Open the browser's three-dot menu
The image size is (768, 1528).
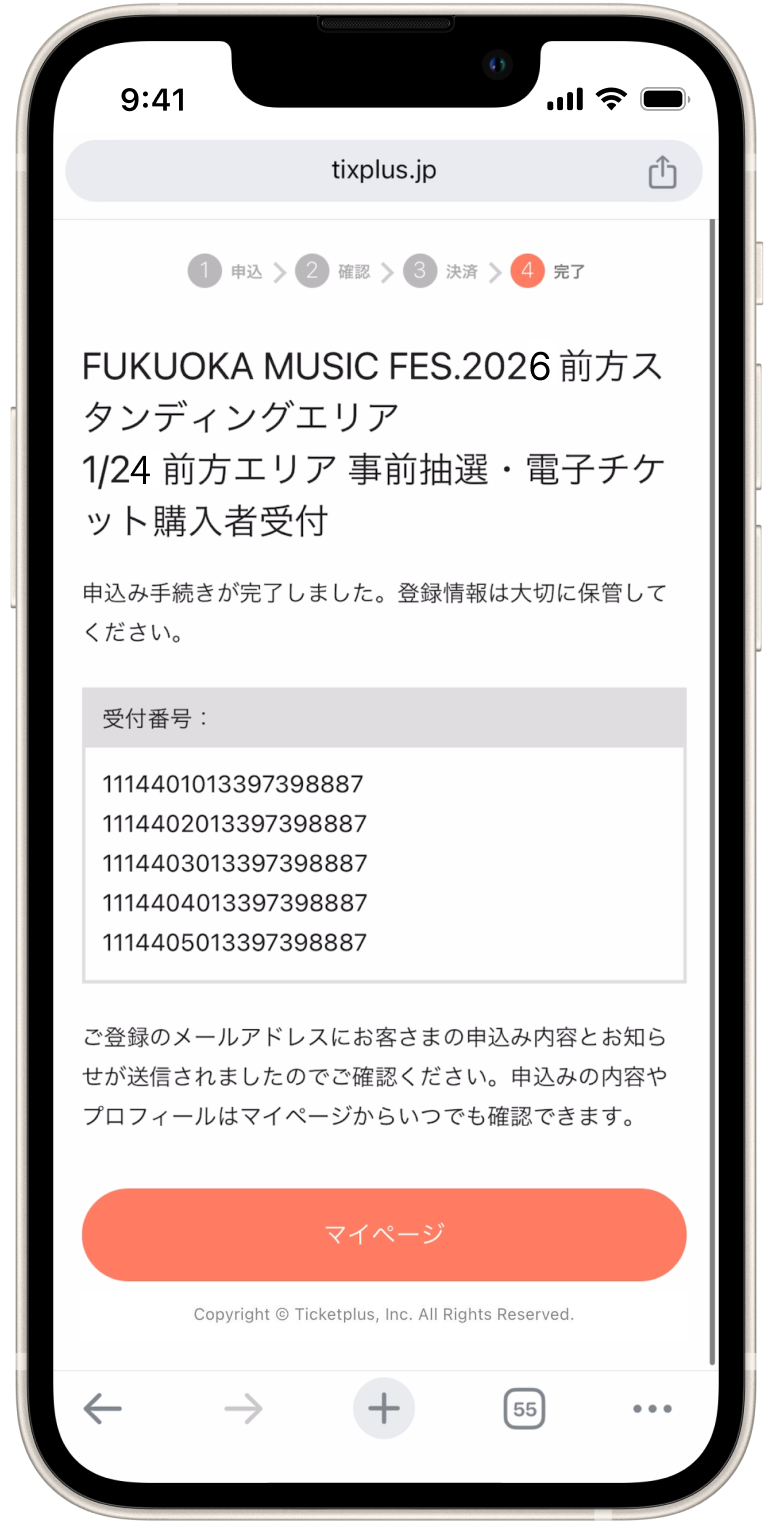click(652, 1409)
